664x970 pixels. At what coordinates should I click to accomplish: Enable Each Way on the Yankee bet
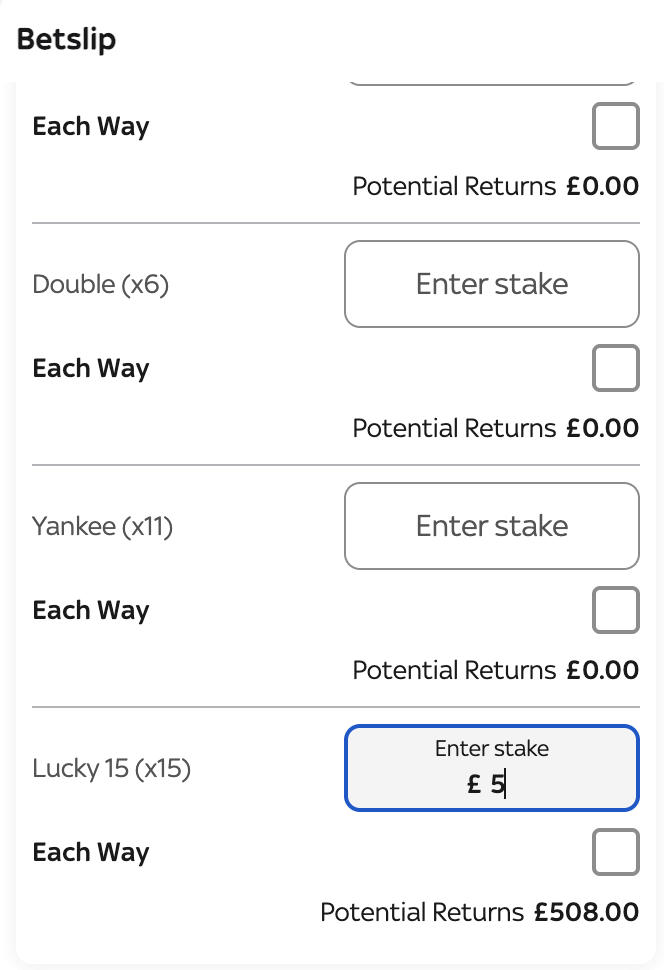click(615, 610)
